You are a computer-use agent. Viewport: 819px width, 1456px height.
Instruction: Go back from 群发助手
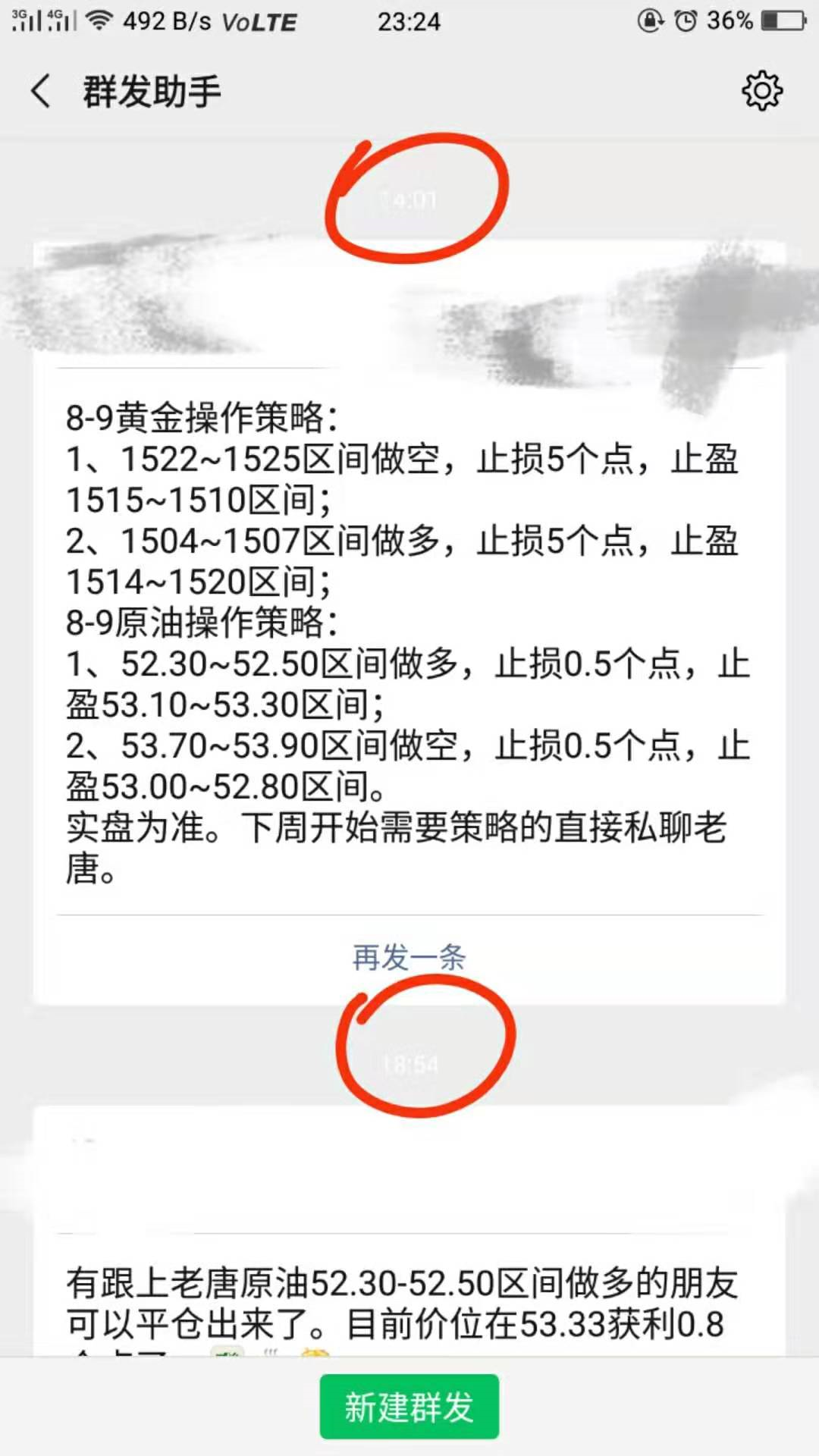pyautogui.click(x=41, y=91)
